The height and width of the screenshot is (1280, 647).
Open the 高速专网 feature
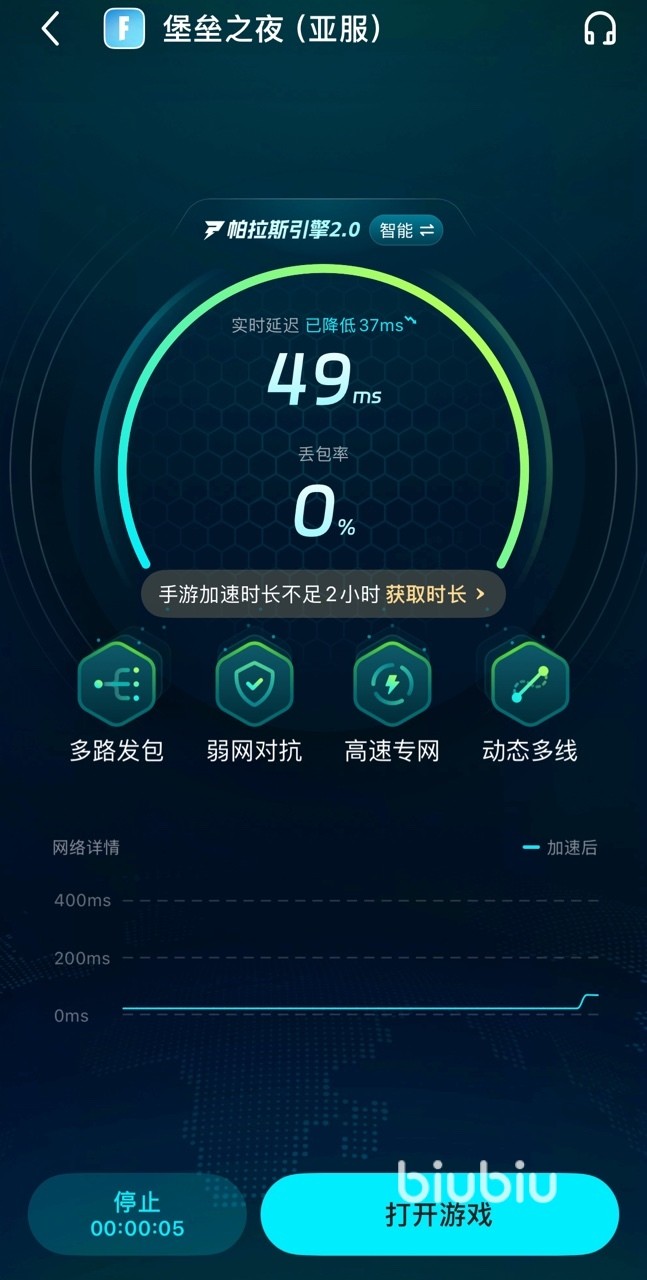(x=392, y=684)
